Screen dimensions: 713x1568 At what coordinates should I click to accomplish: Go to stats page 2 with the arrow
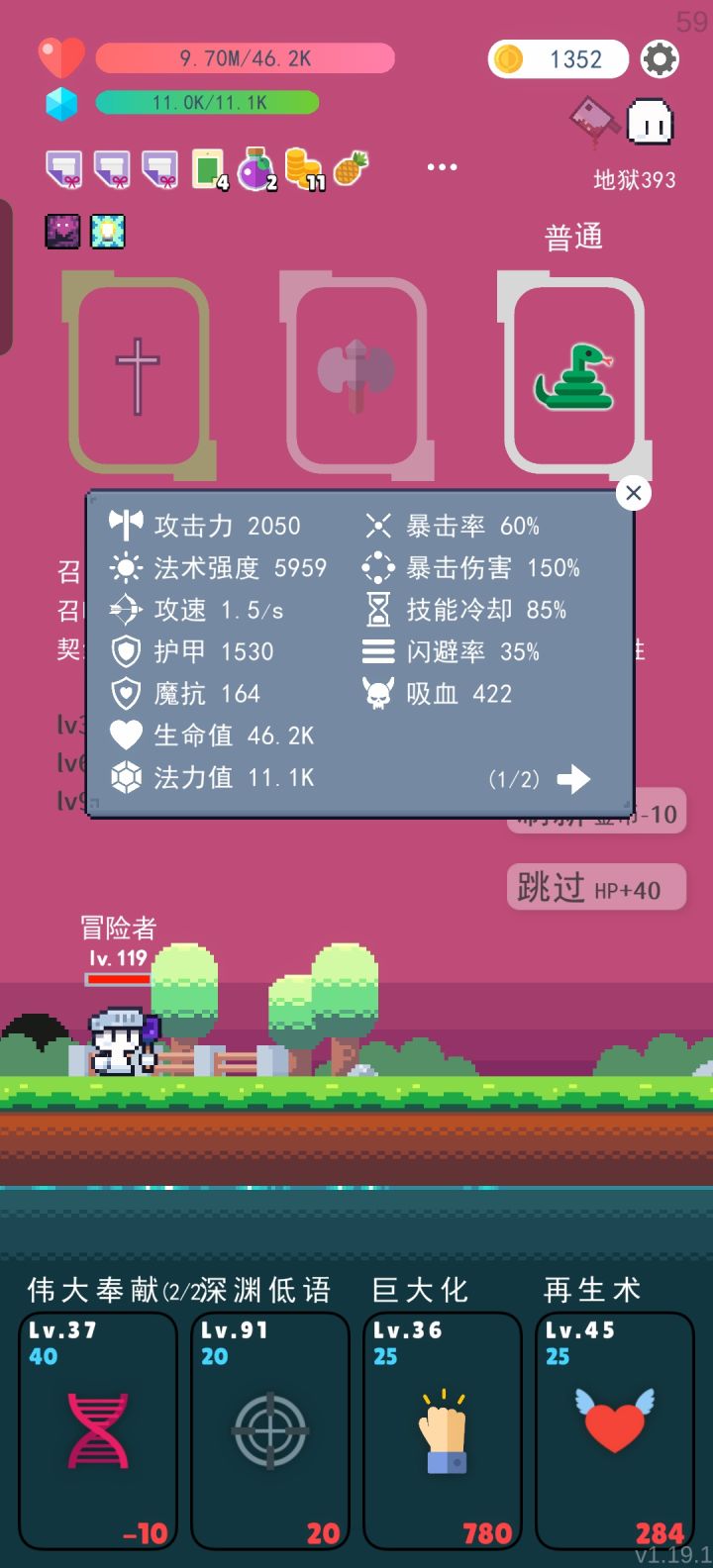click(x=574, y=779)
